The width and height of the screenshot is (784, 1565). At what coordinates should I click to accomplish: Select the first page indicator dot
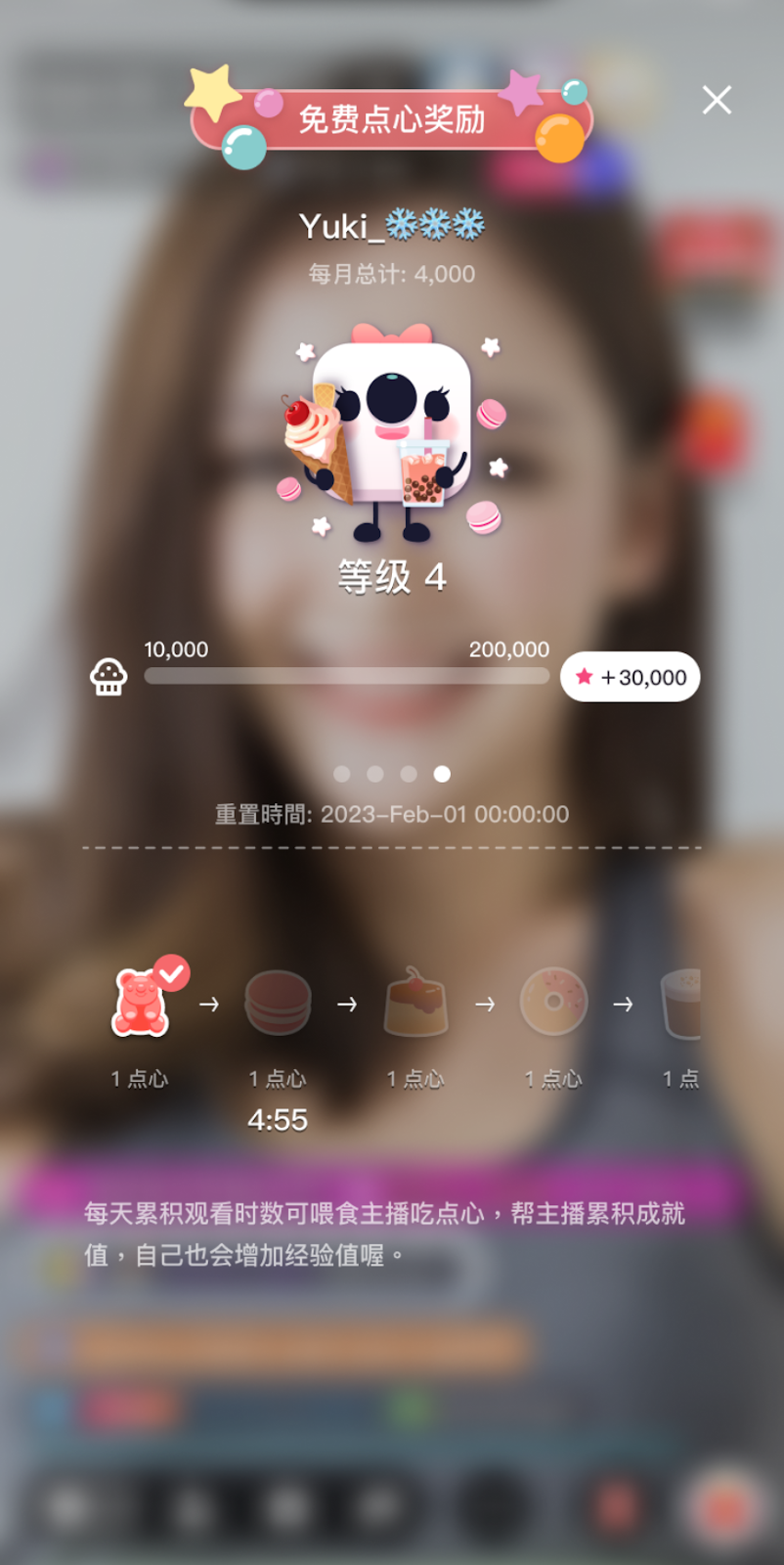341,774
